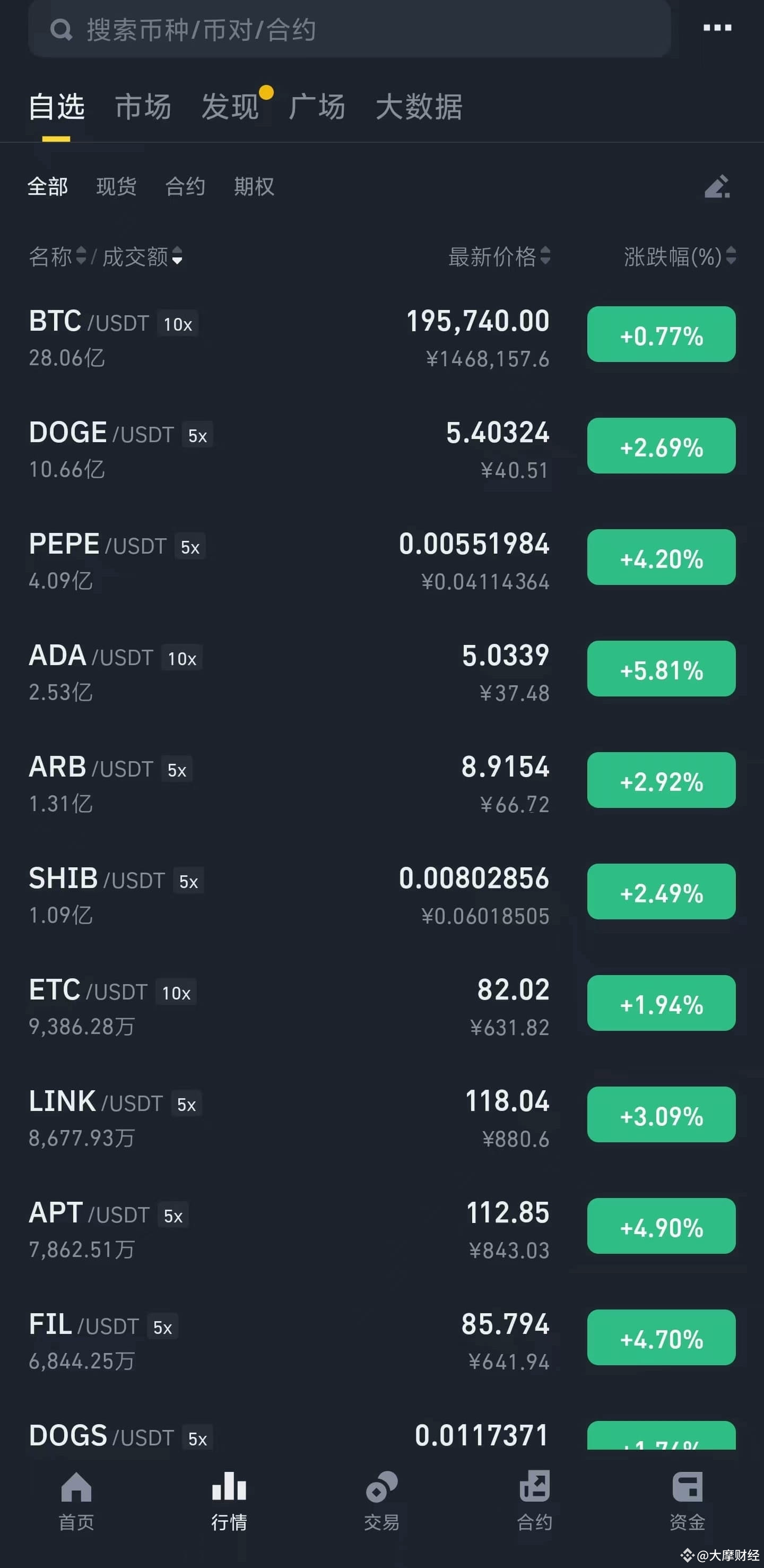The height and width of the screenshot is (1568, 764).
Task: Open the 发现 tab
Action: (x=231, y=107)
